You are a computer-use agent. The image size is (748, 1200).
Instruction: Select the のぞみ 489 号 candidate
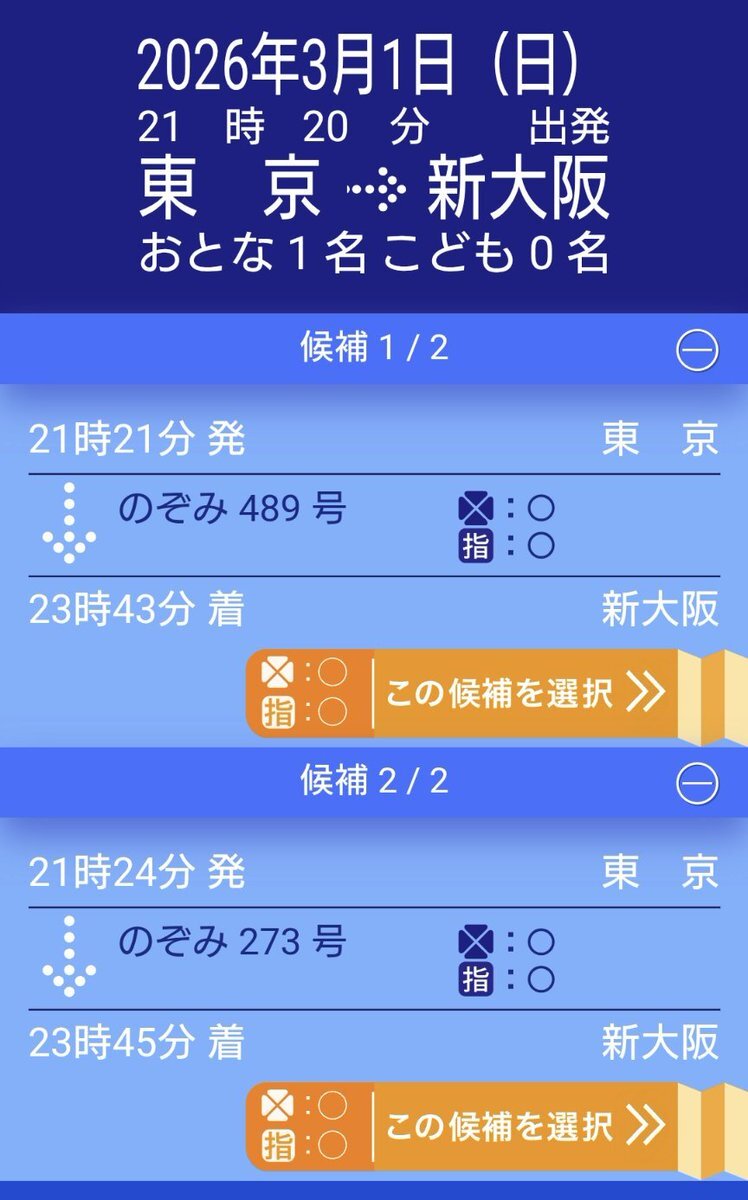[523, 695]
